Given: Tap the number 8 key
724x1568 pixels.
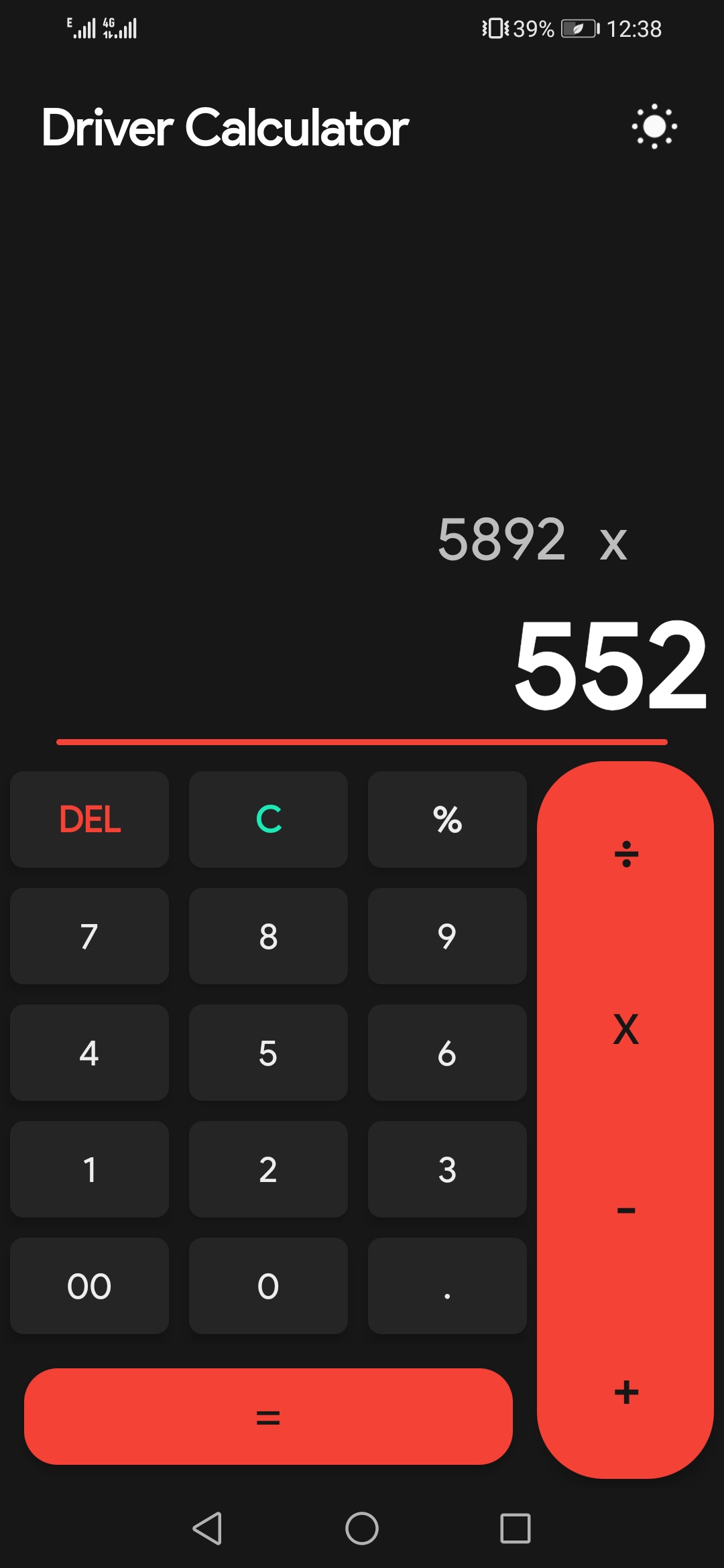Looking at the screenshot, I should (x=268, y=936).
